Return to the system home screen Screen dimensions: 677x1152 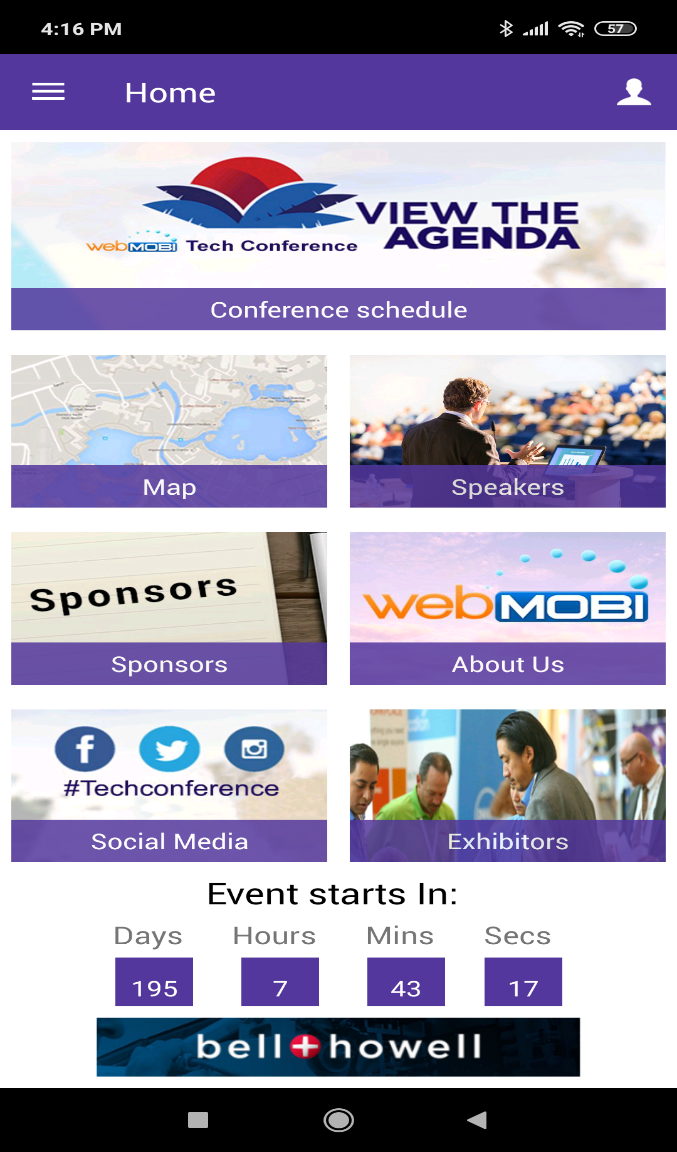[338, 1120]
